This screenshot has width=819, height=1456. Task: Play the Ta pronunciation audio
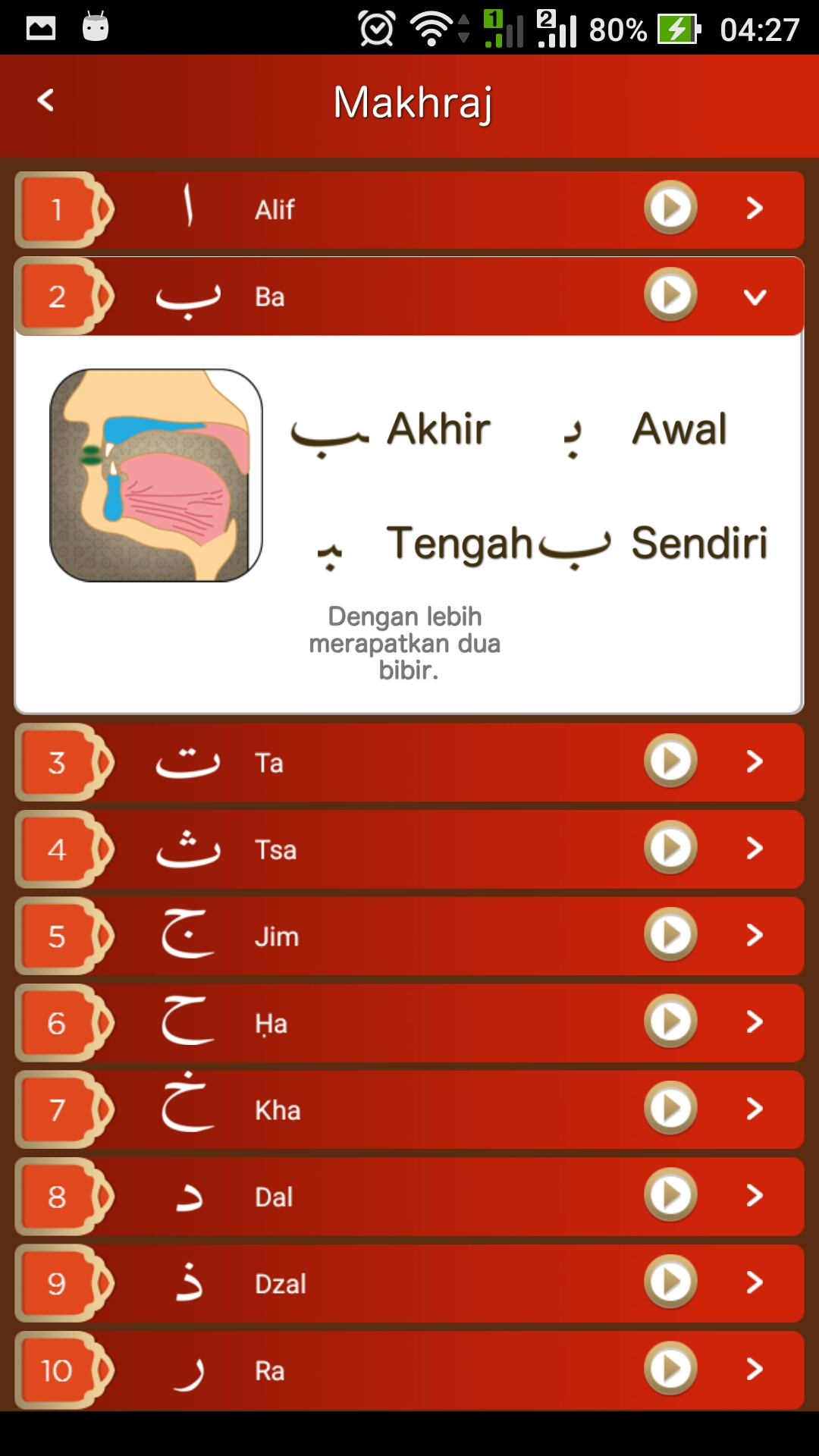[670, 761]
